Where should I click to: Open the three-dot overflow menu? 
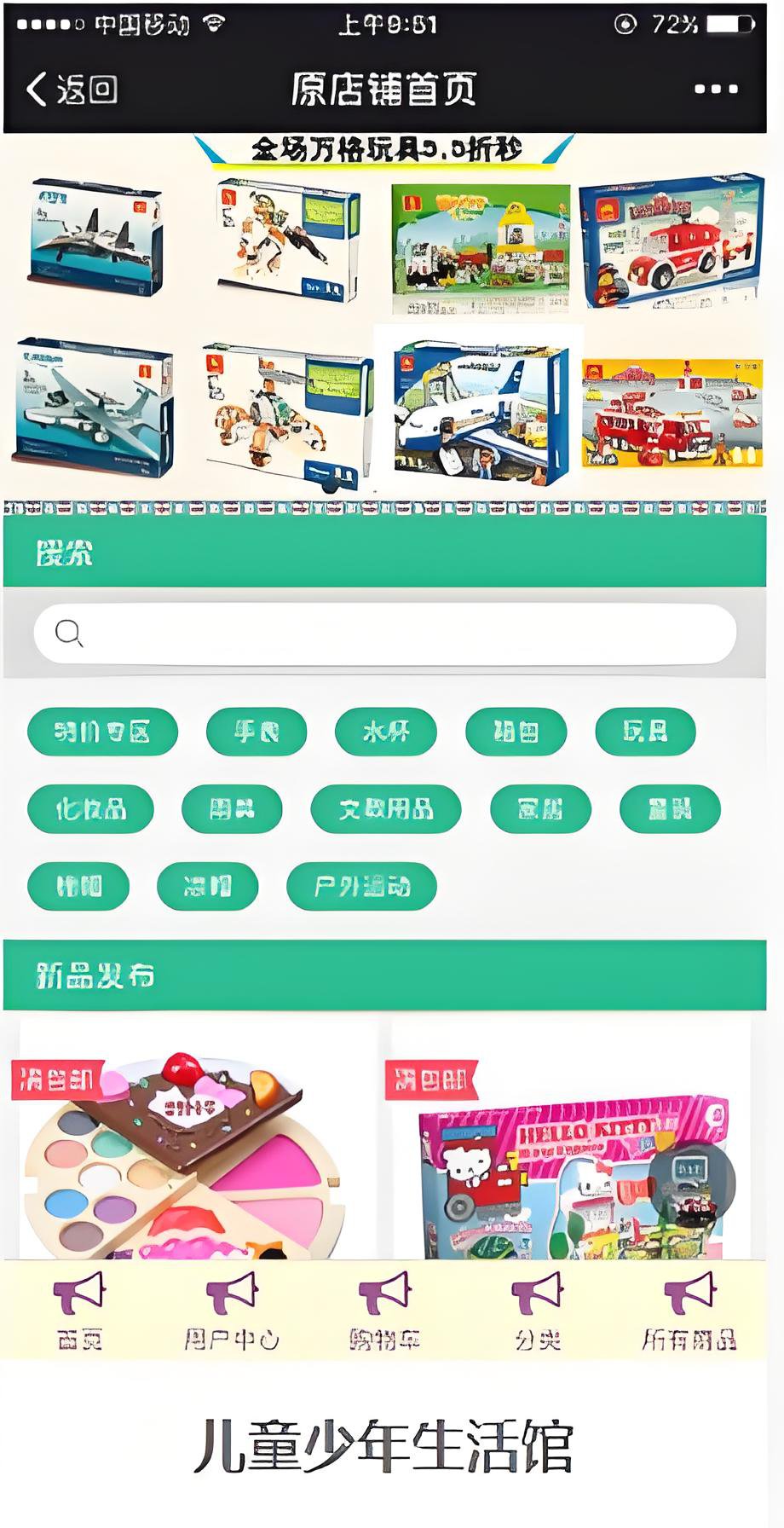(x=715, y=89)
